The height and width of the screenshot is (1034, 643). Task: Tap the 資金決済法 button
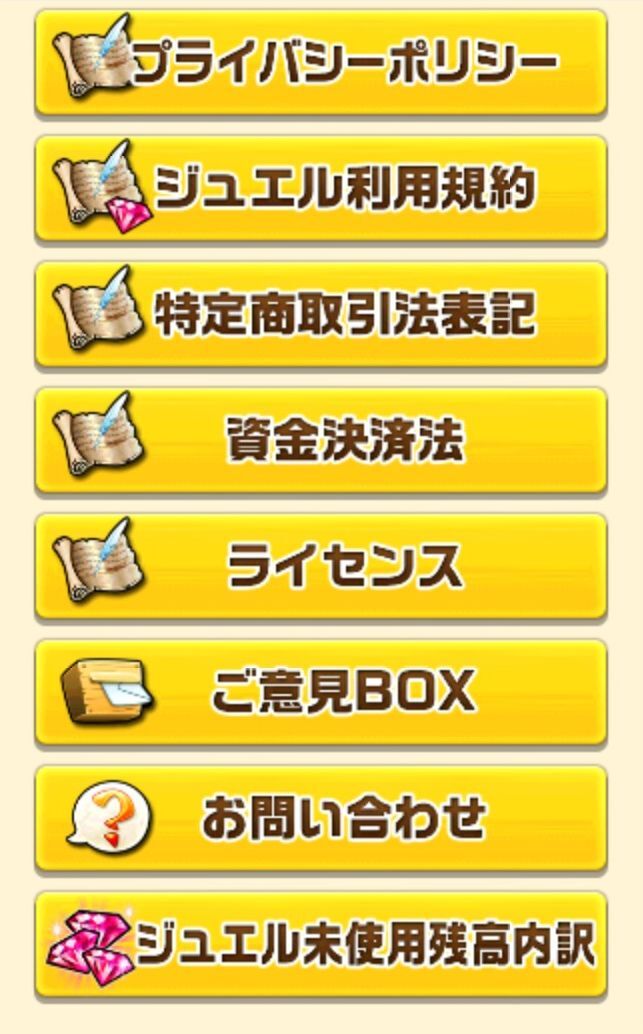(x=321, y=440)
